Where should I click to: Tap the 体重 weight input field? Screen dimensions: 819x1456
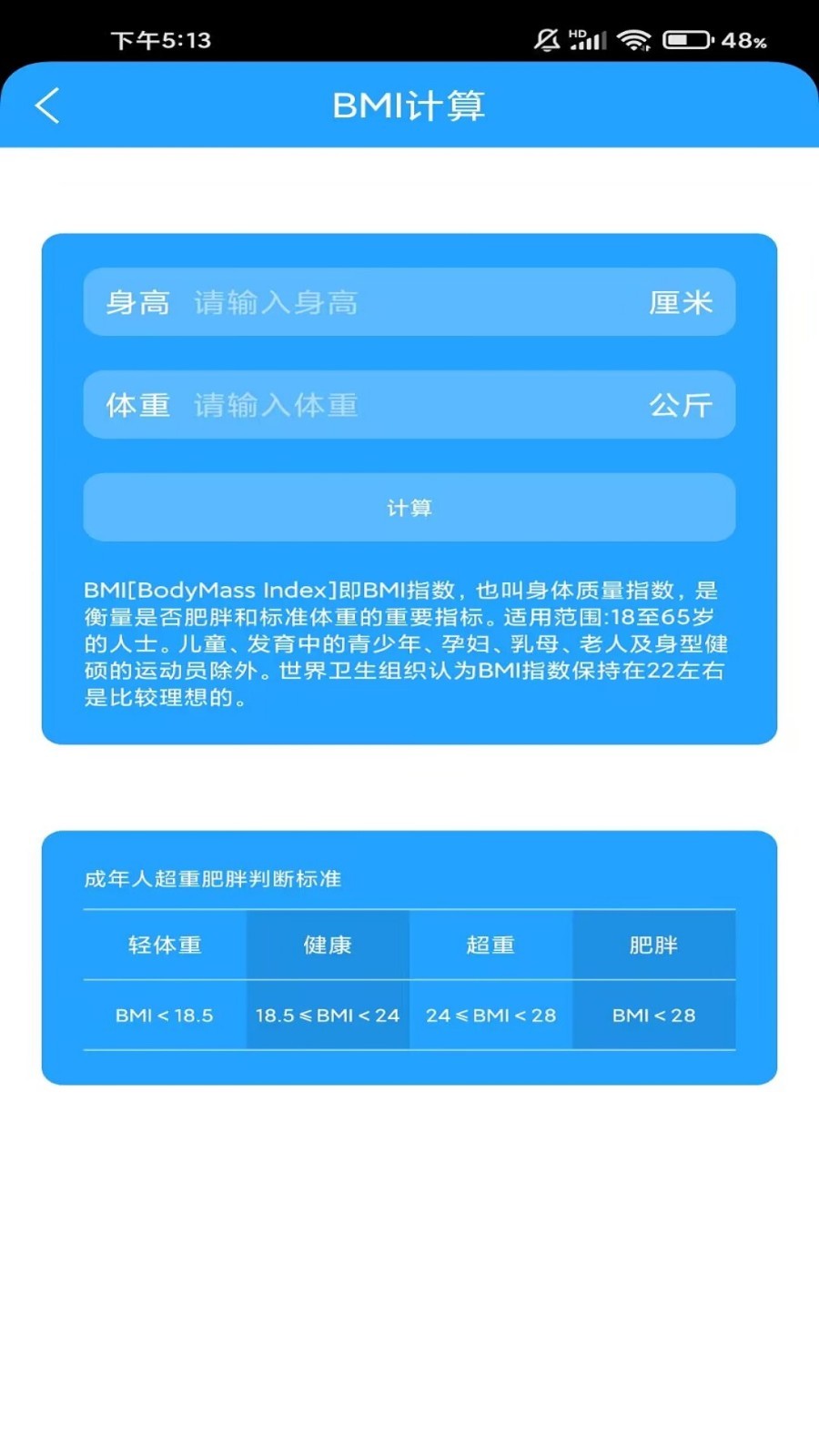tap(409, 405)
